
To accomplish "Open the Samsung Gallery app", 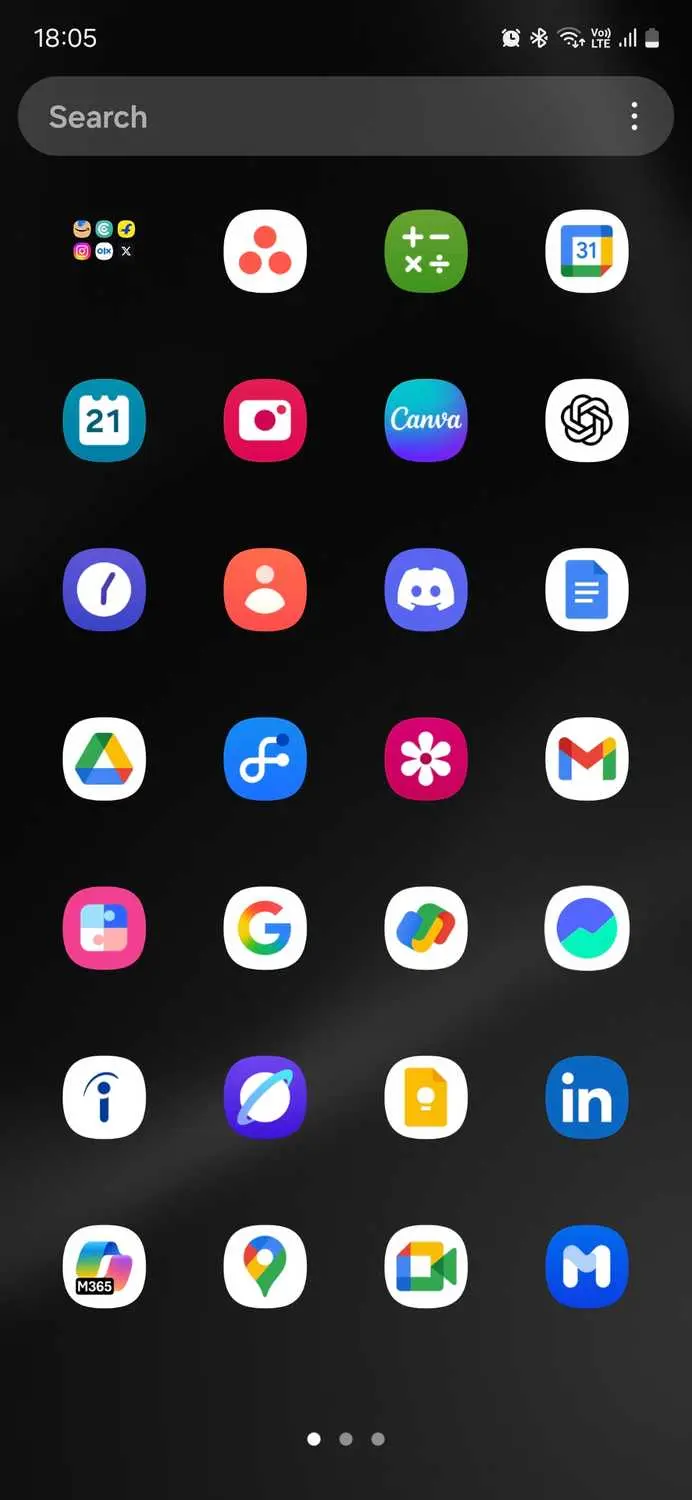I will pyautogui.click(x=426, y=759).
